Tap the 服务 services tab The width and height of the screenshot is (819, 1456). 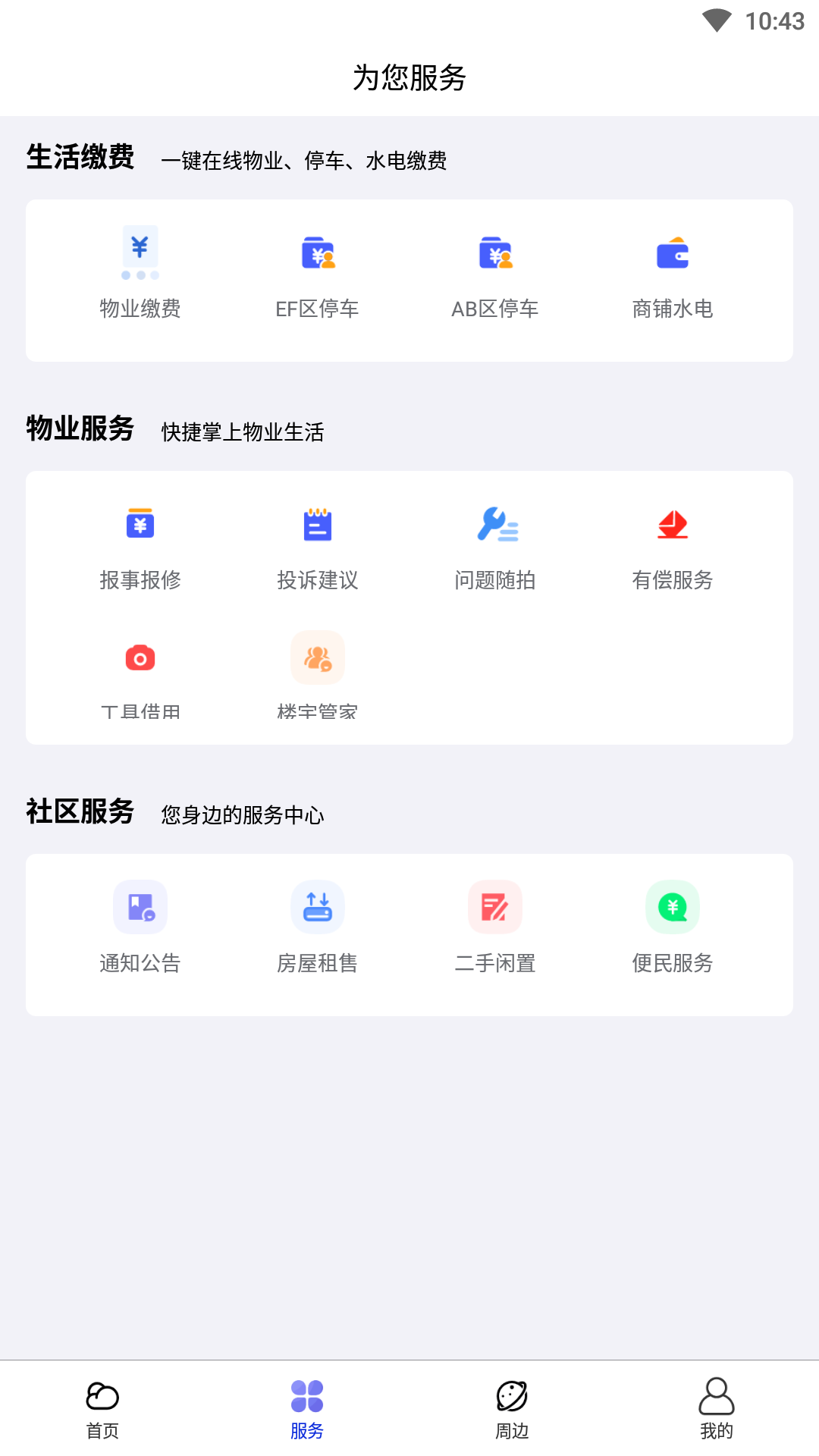coord(307,1409)
